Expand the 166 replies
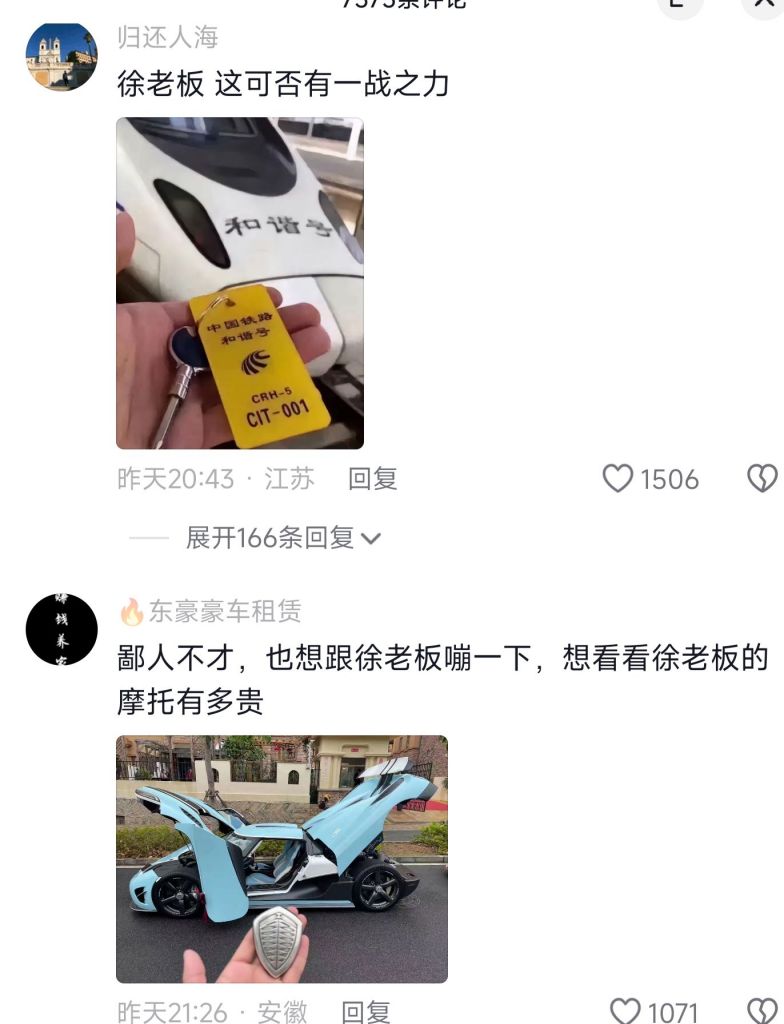The width and height of the screenshot is (784, 1024). [283, 538]
